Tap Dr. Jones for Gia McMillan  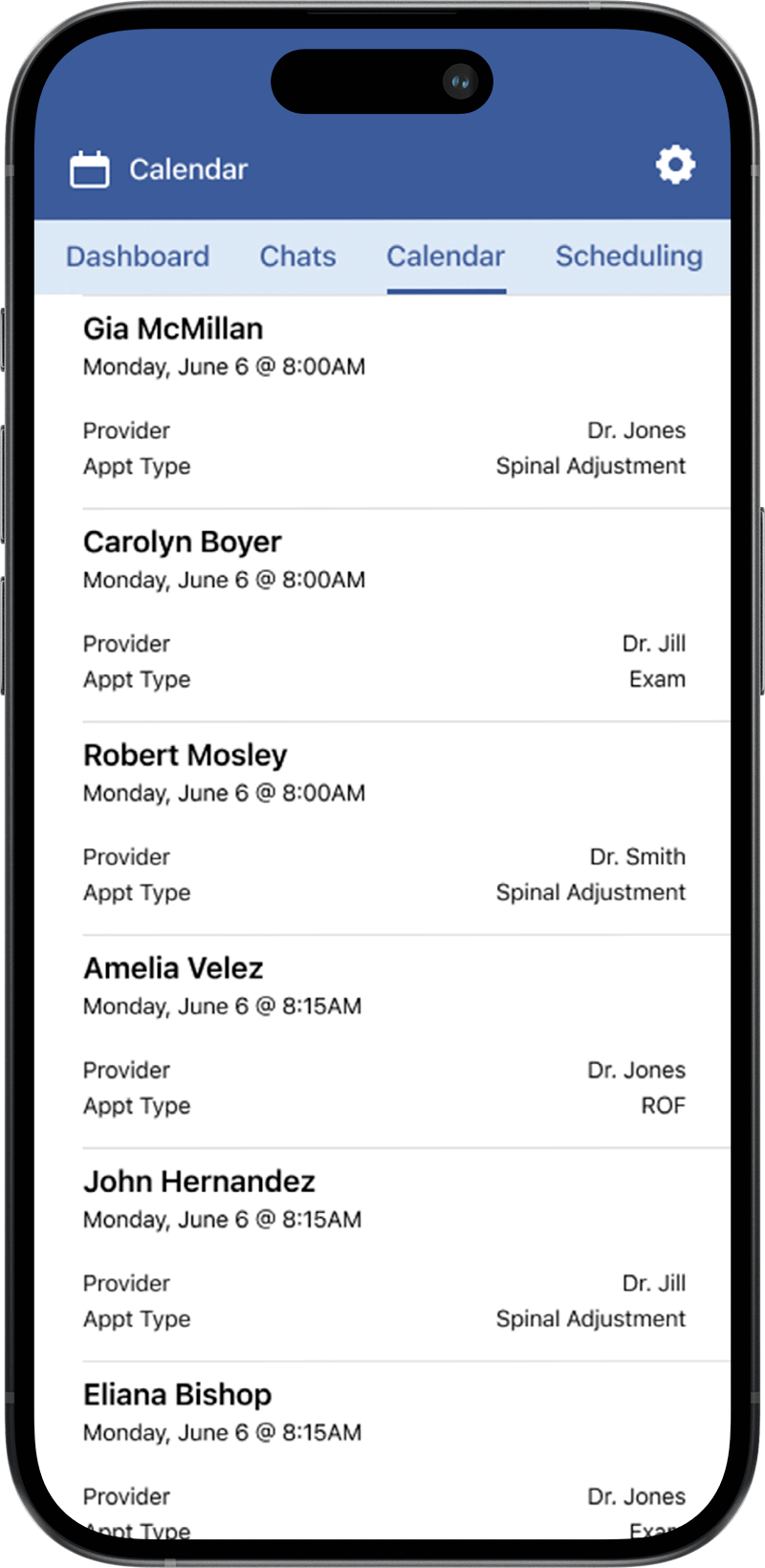coord(637,431)
